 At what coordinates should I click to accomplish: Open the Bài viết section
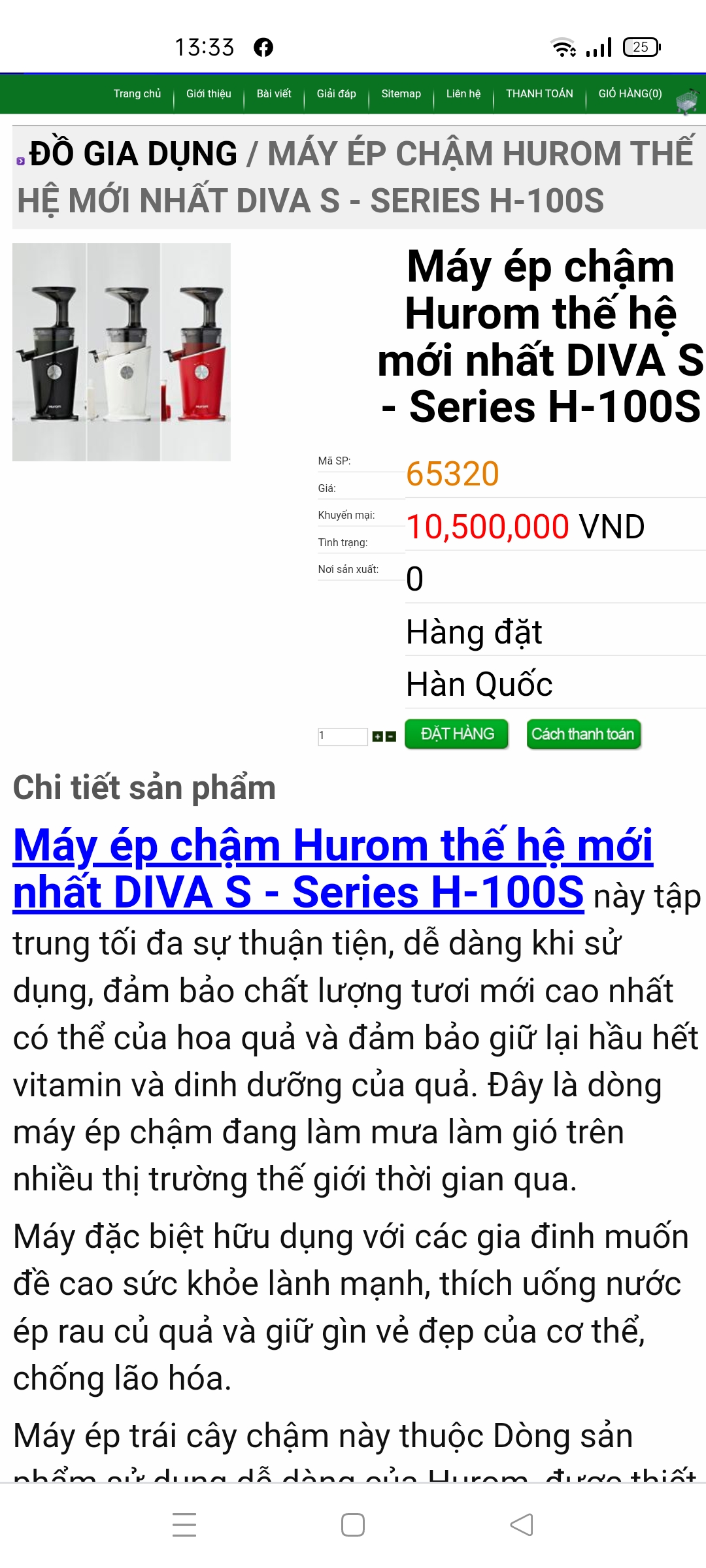click(x=274, y=94)
